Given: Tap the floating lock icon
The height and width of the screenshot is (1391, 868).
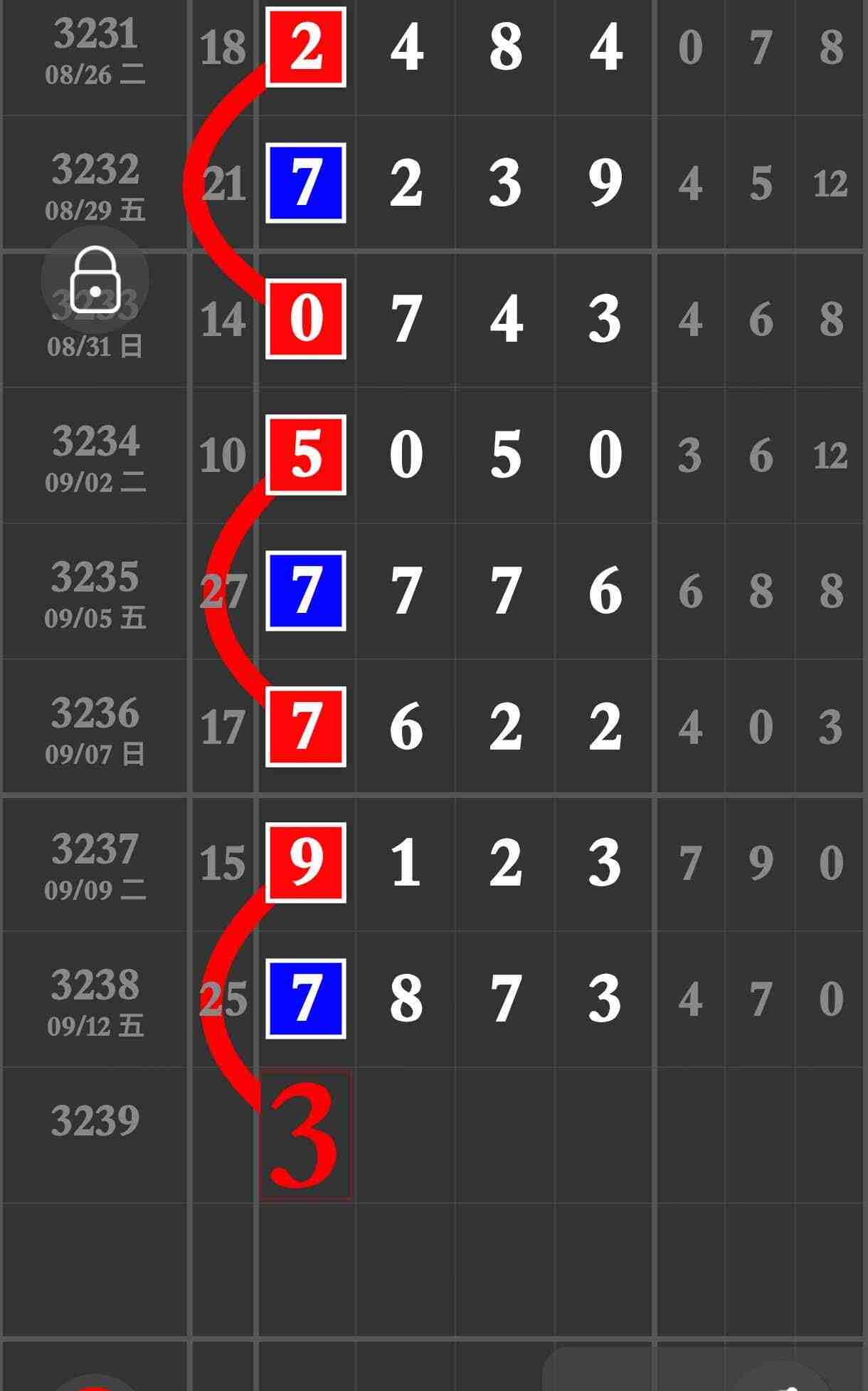Looking at the screenshot, I should click(95, 280).
